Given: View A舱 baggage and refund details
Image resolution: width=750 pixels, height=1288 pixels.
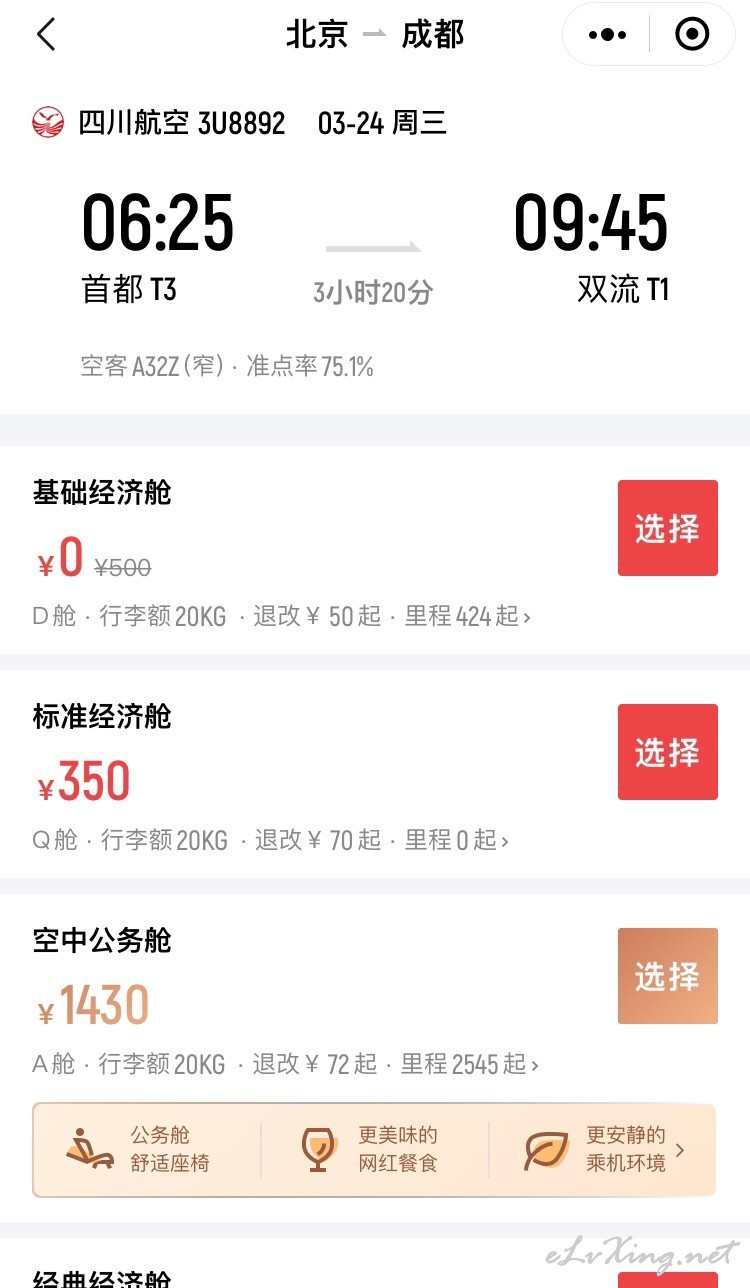Looking at the screenshot, I should [285, 1064].
